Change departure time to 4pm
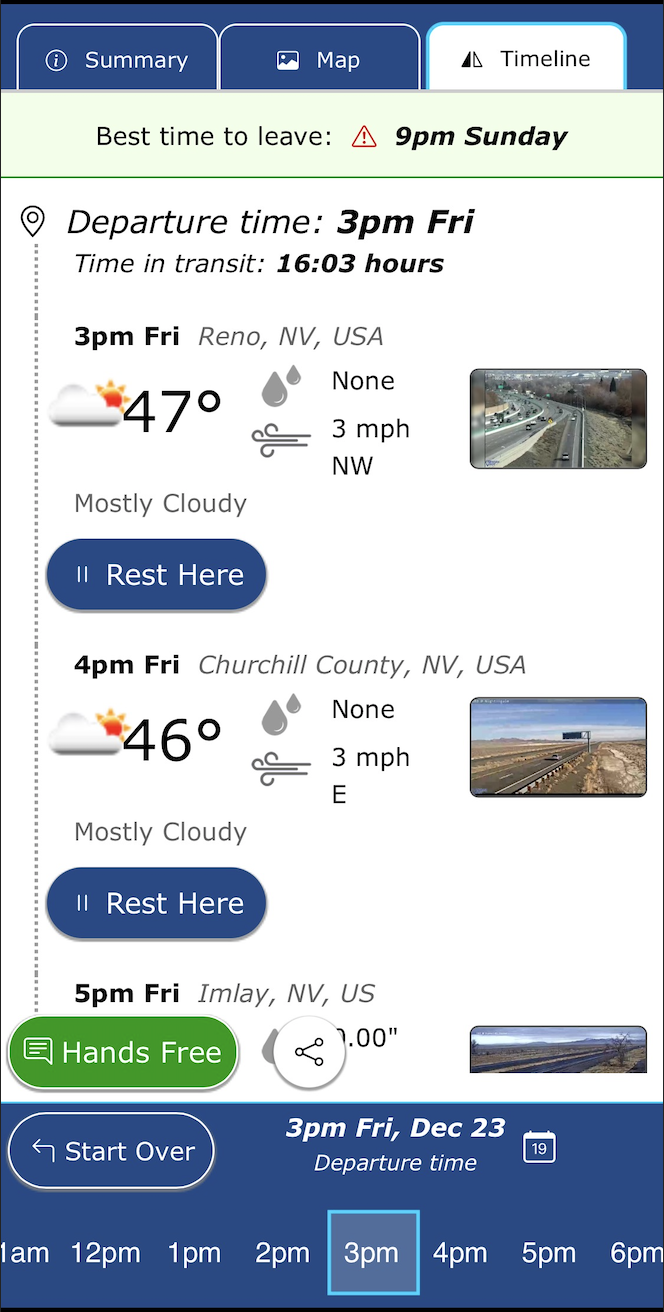The height and width of the screenshot is (1312, 664). (460, 1253)
